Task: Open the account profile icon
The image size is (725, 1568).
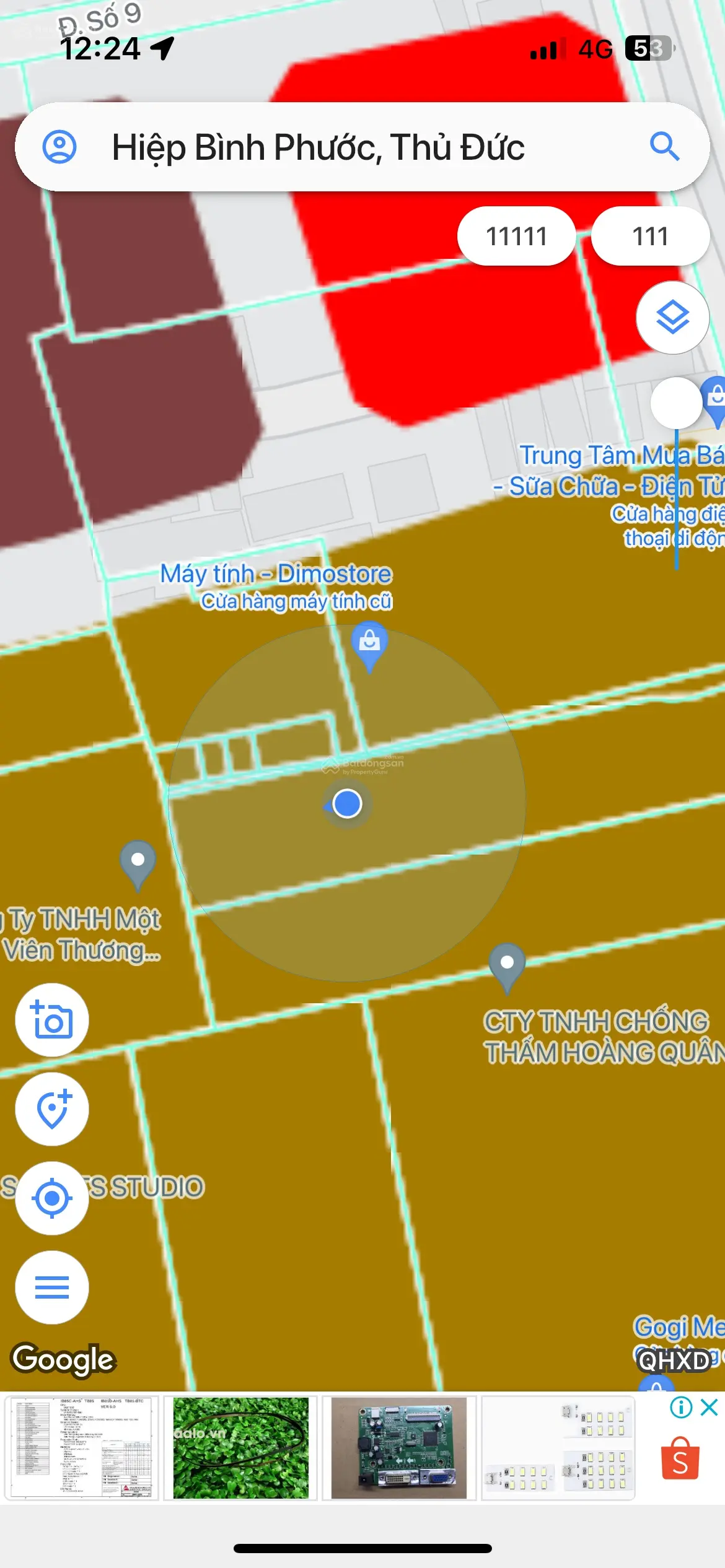Action: click(59, 147)
